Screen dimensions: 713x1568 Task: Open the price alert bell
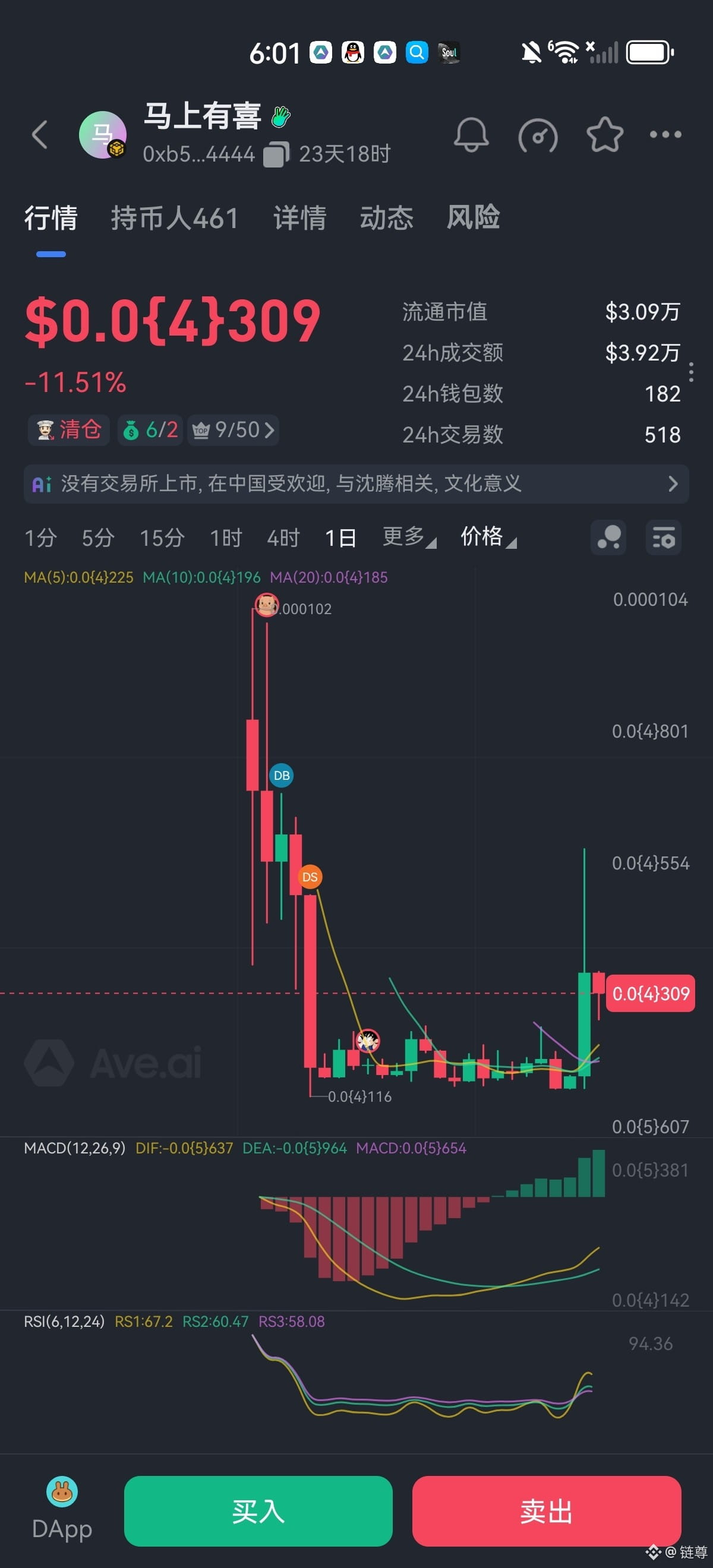coord(471,134)
